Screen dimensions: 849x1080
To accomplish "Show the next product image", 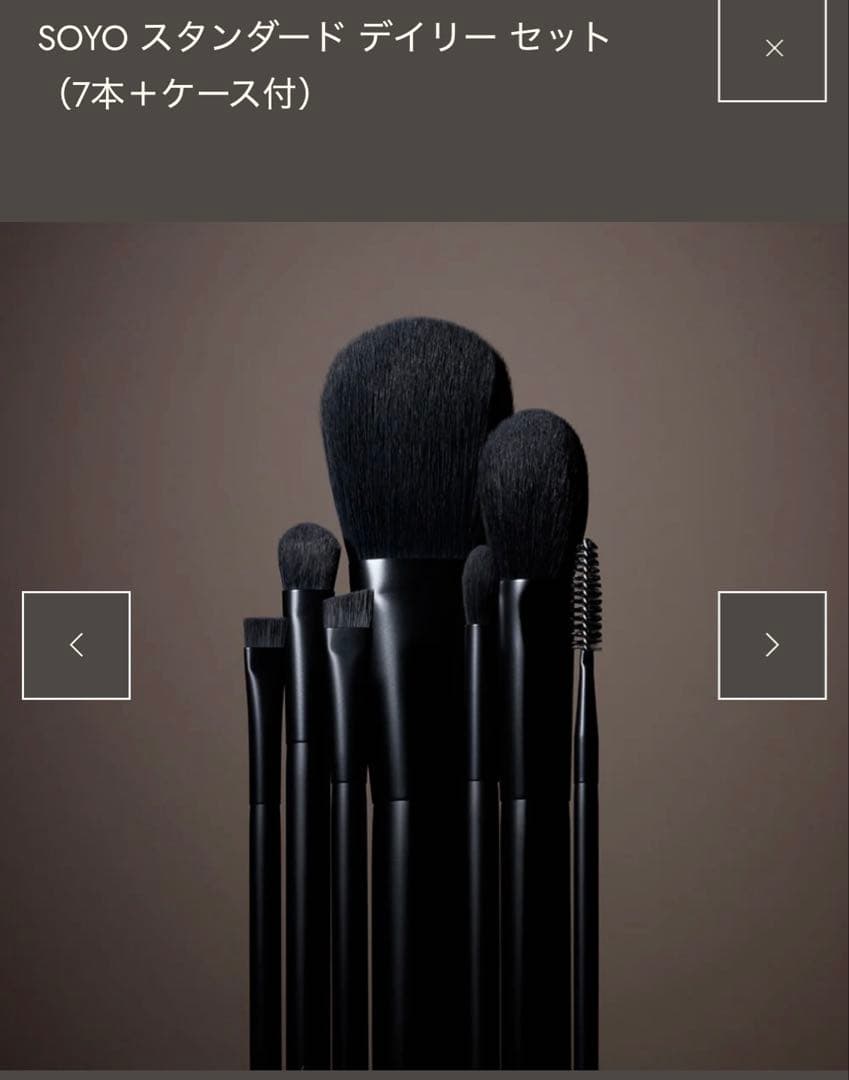I will (772, 645).
